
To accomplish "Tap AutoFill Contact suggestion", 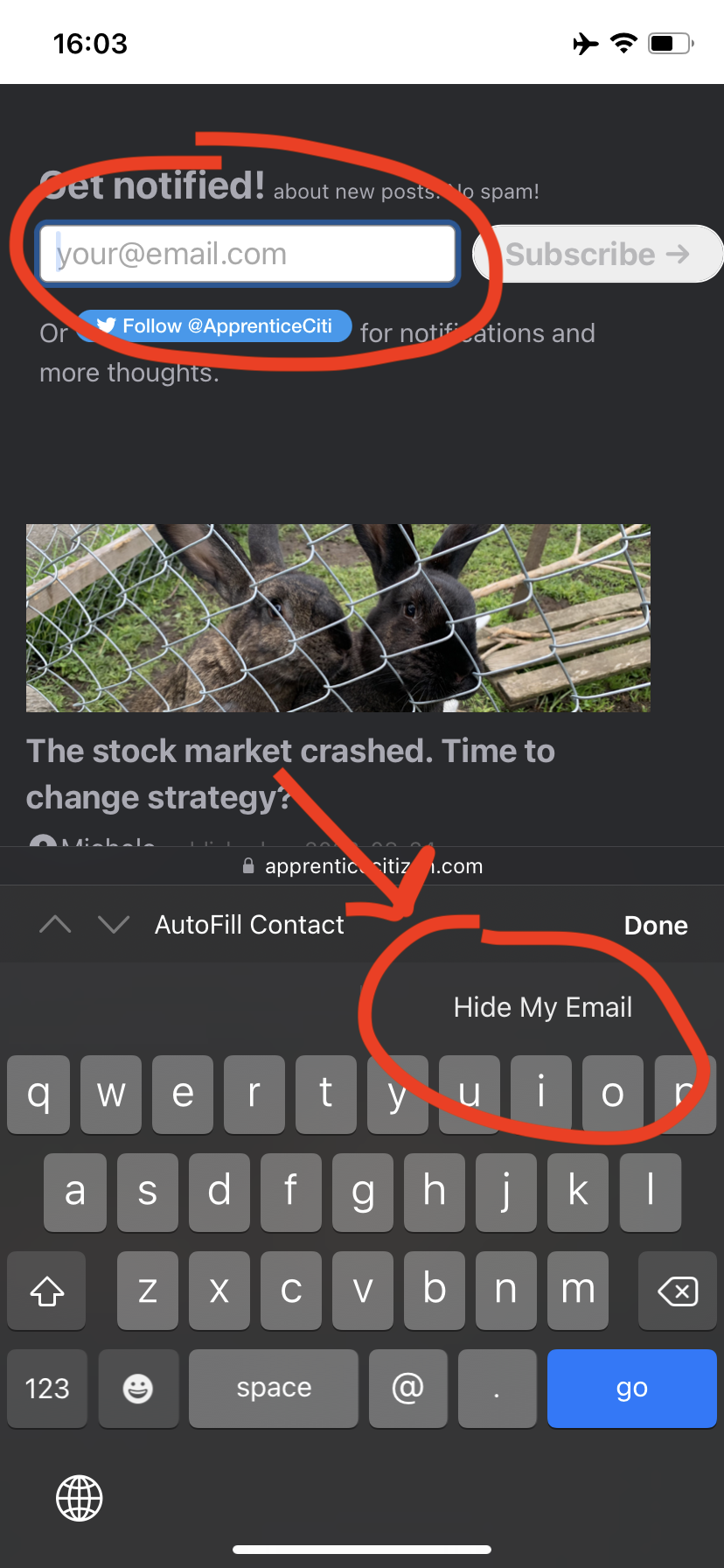I will (x=249, y=925).
